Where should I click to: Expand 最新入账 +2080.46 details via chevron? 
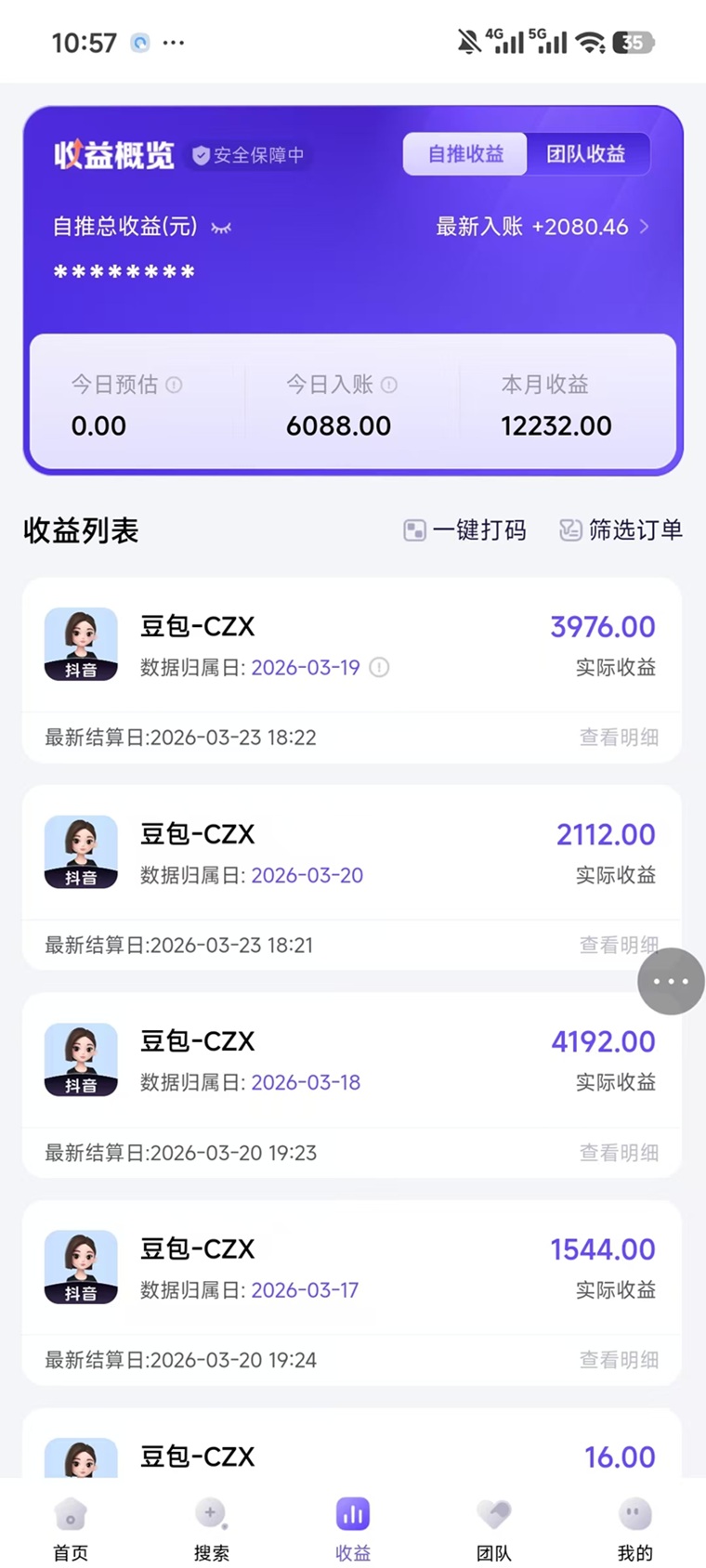[646, 227]
